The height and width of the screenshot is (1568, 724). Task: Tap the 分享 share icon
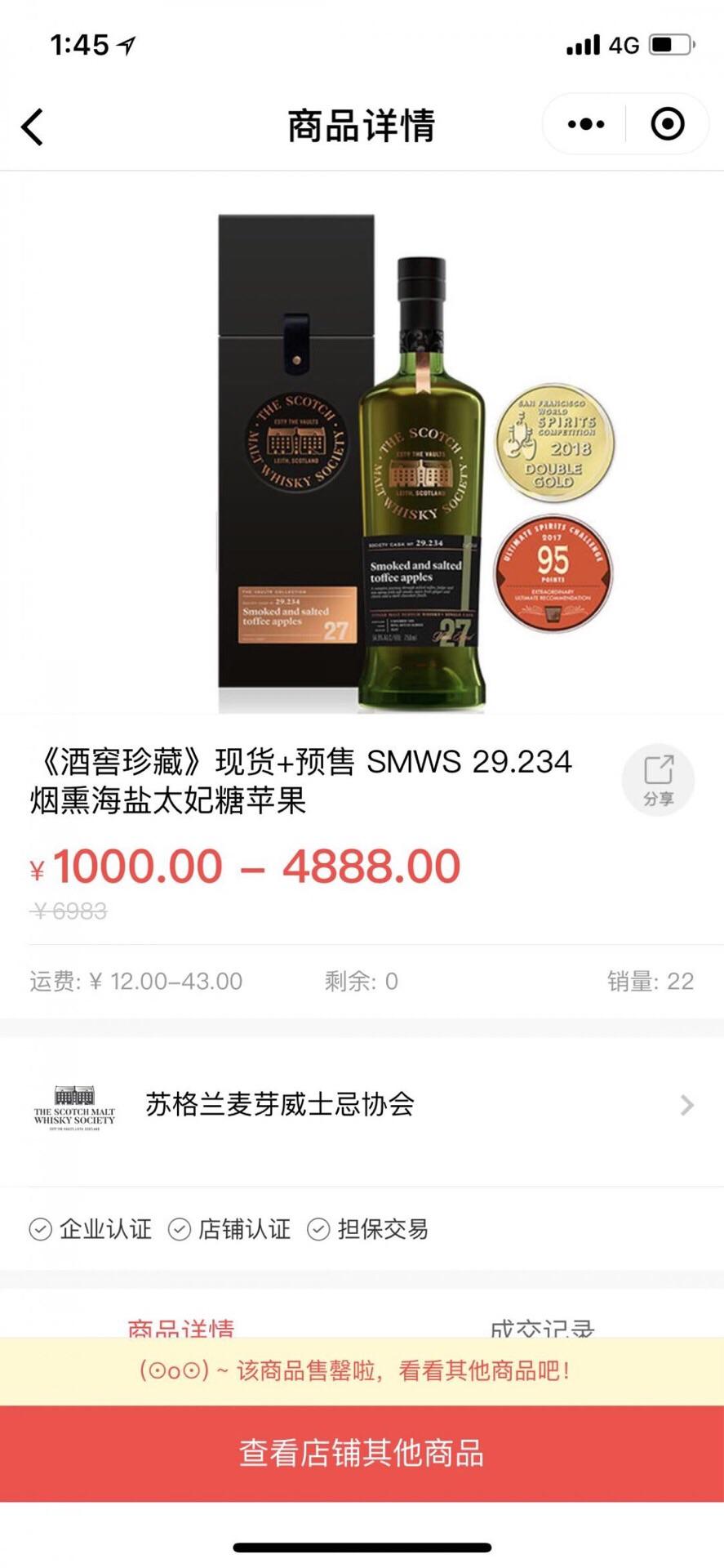point(658,779)
